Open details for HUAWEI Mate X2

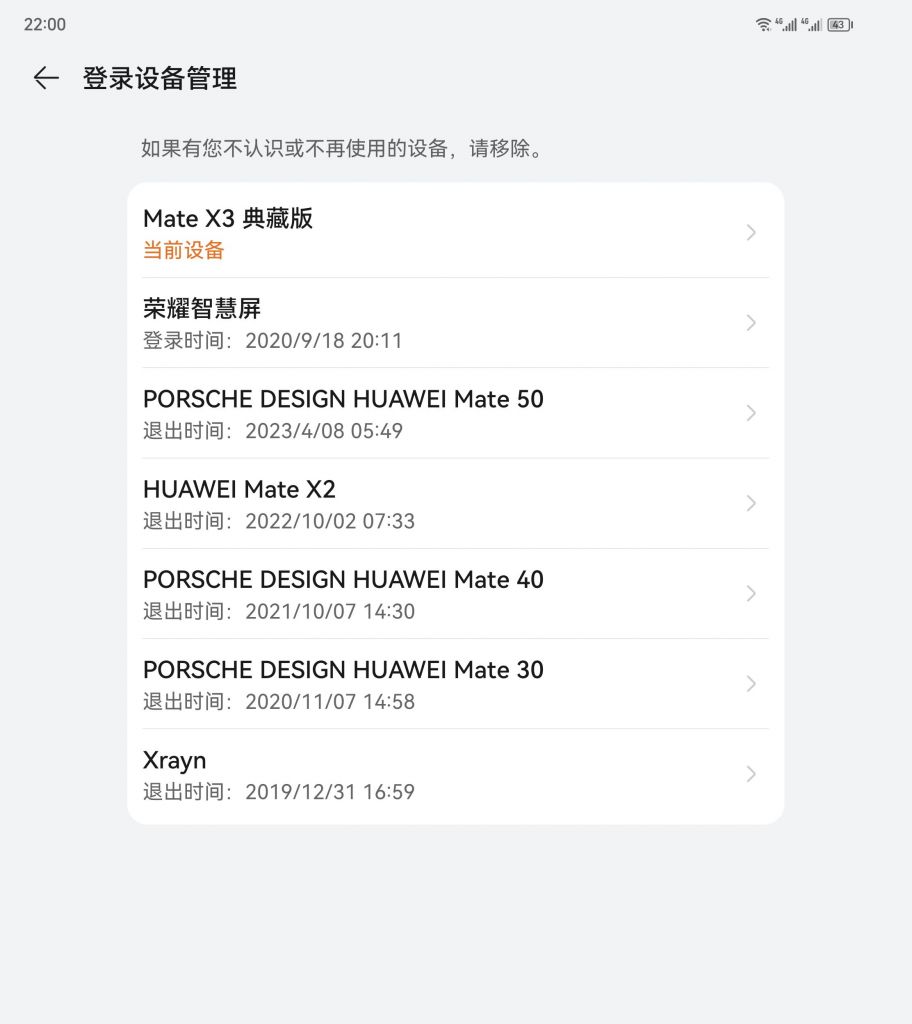[x=751, y=503]
